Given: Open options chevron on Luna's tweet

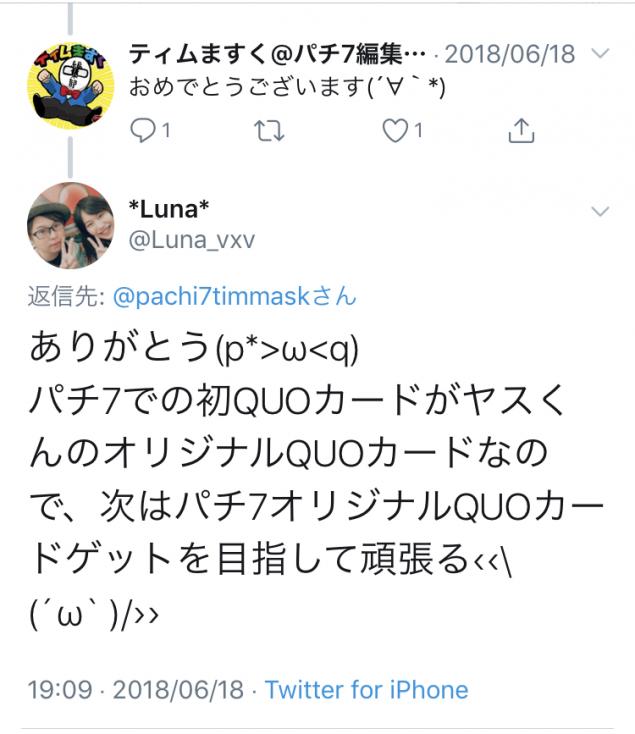Looking at the screenshot, I should click(600, 210).
